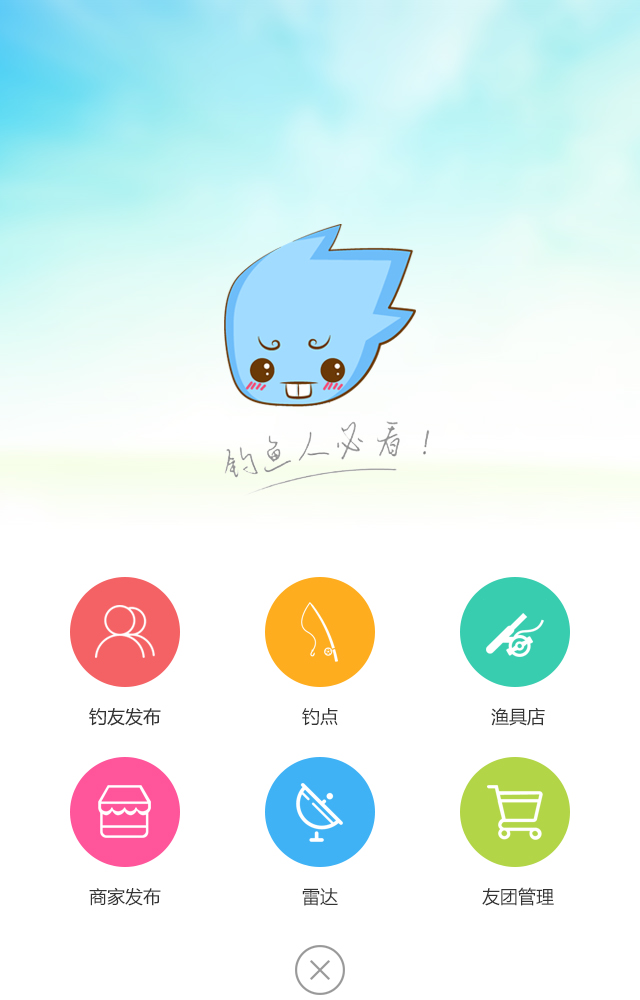The image size is (640, 1000).
Task: Open the 雷达 radar feature
Action: 320,812
